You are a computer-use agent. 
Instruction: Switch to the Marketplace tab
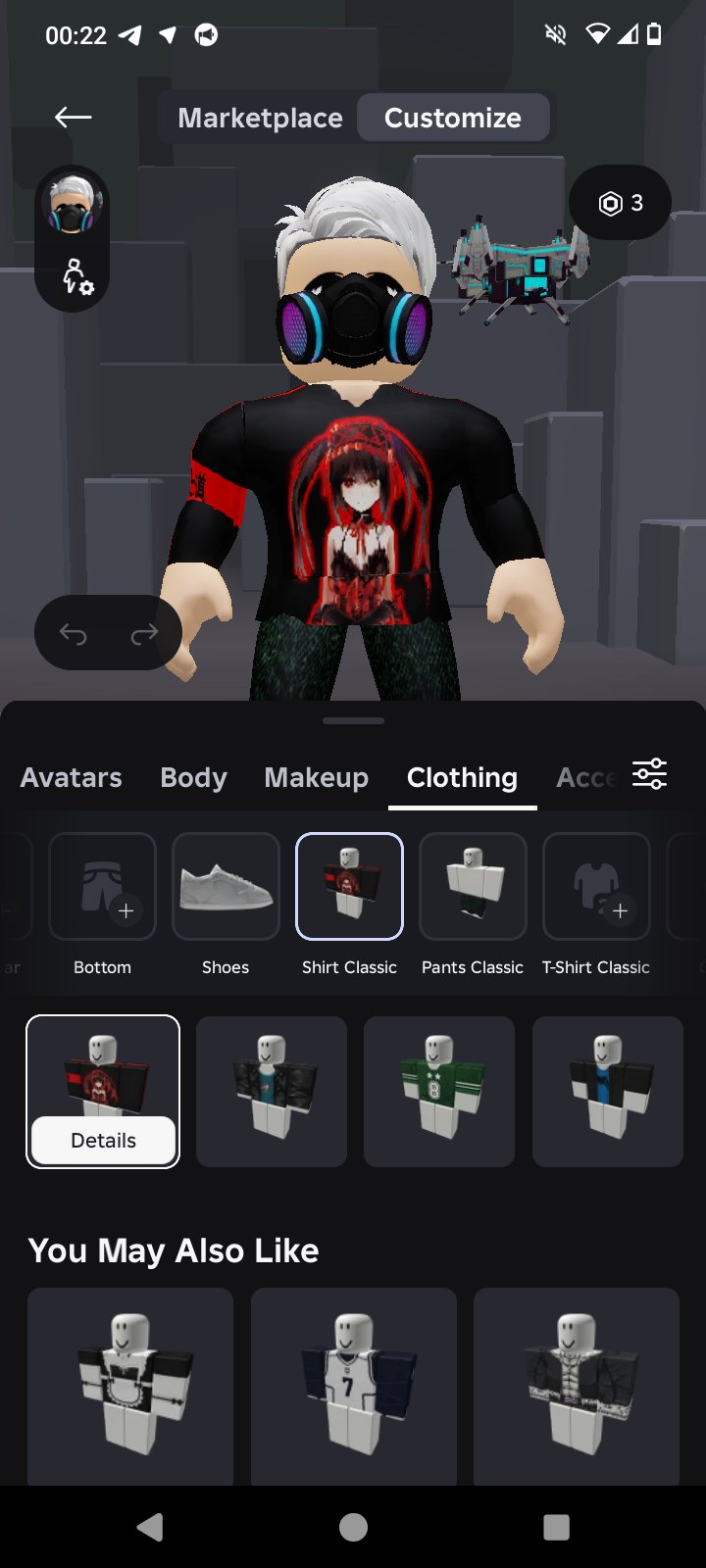260,118
